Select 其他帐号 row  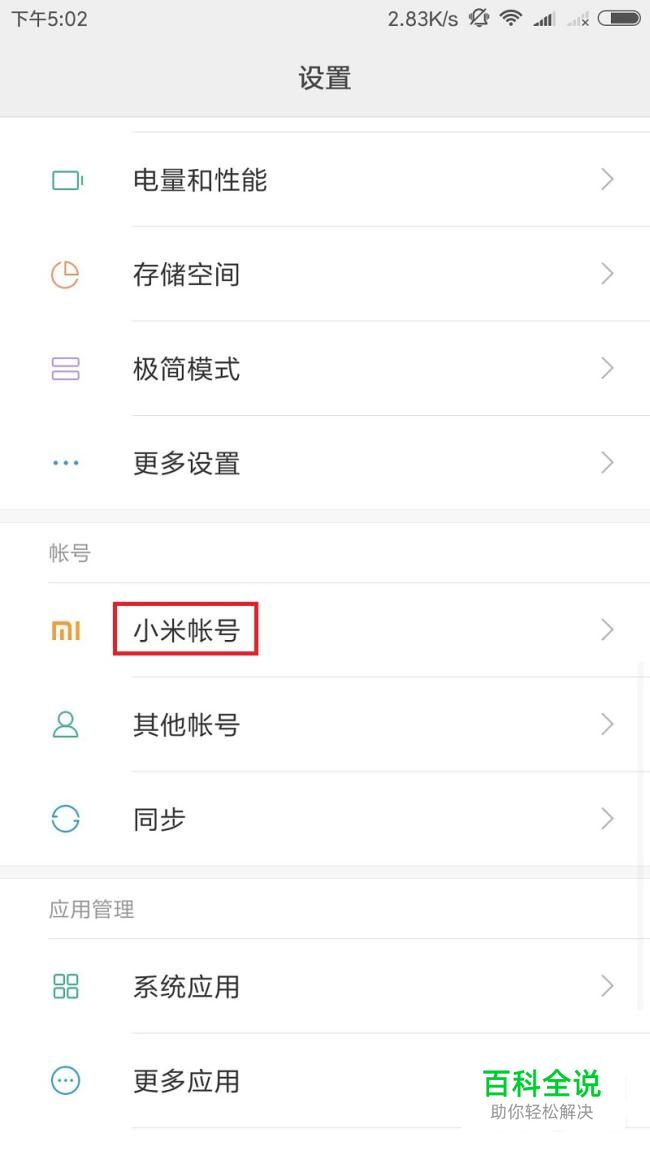click(x=187, y=724)
